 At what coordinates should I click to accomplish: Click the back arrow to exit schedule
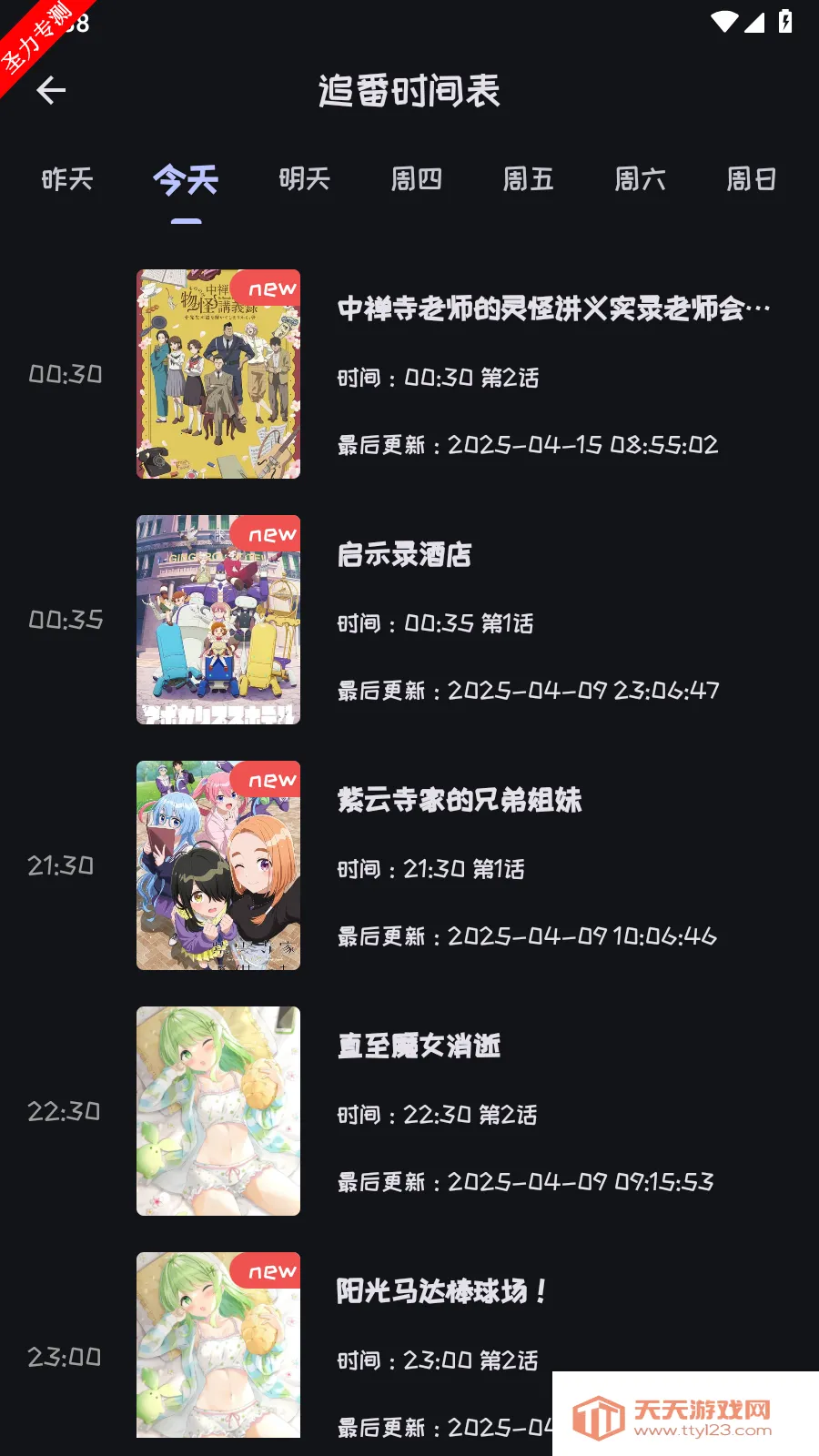click(52, 90)
